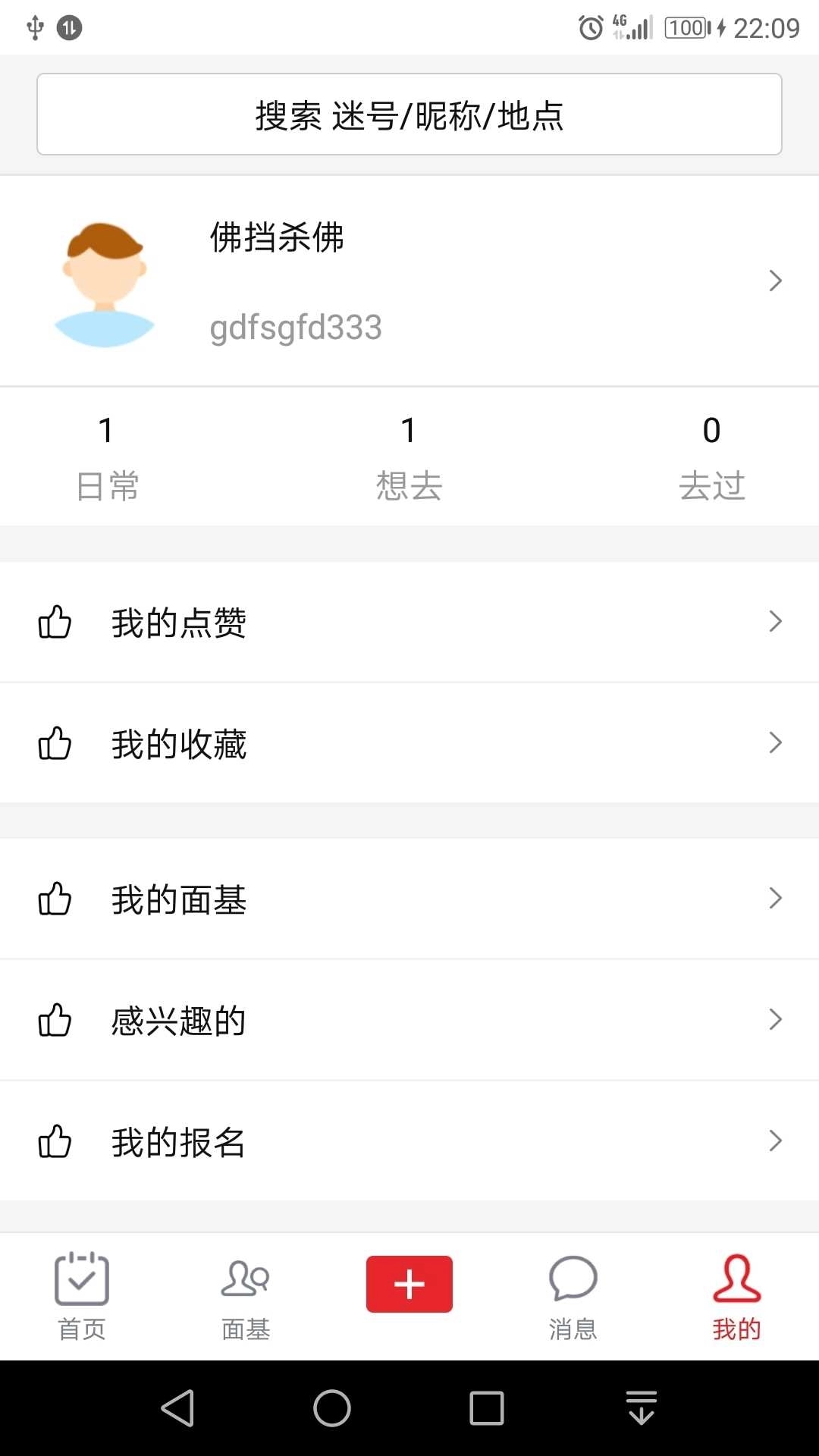Expand 我的点赞 using its right arrow
The image size is (819, 1456).
(775, 620)
